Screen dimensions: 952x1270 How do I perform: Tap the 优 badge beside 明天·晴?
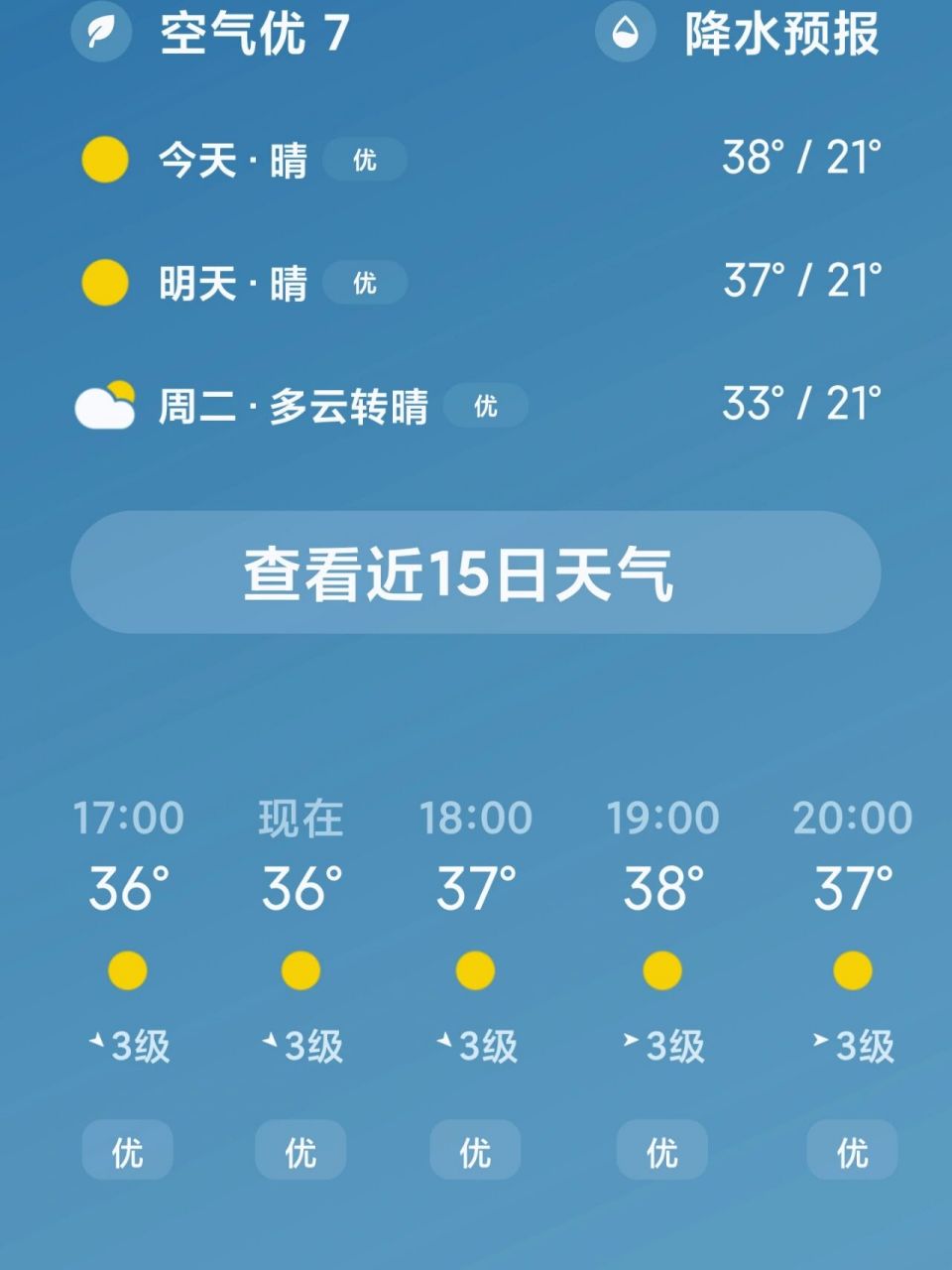[x=363, y=285]
